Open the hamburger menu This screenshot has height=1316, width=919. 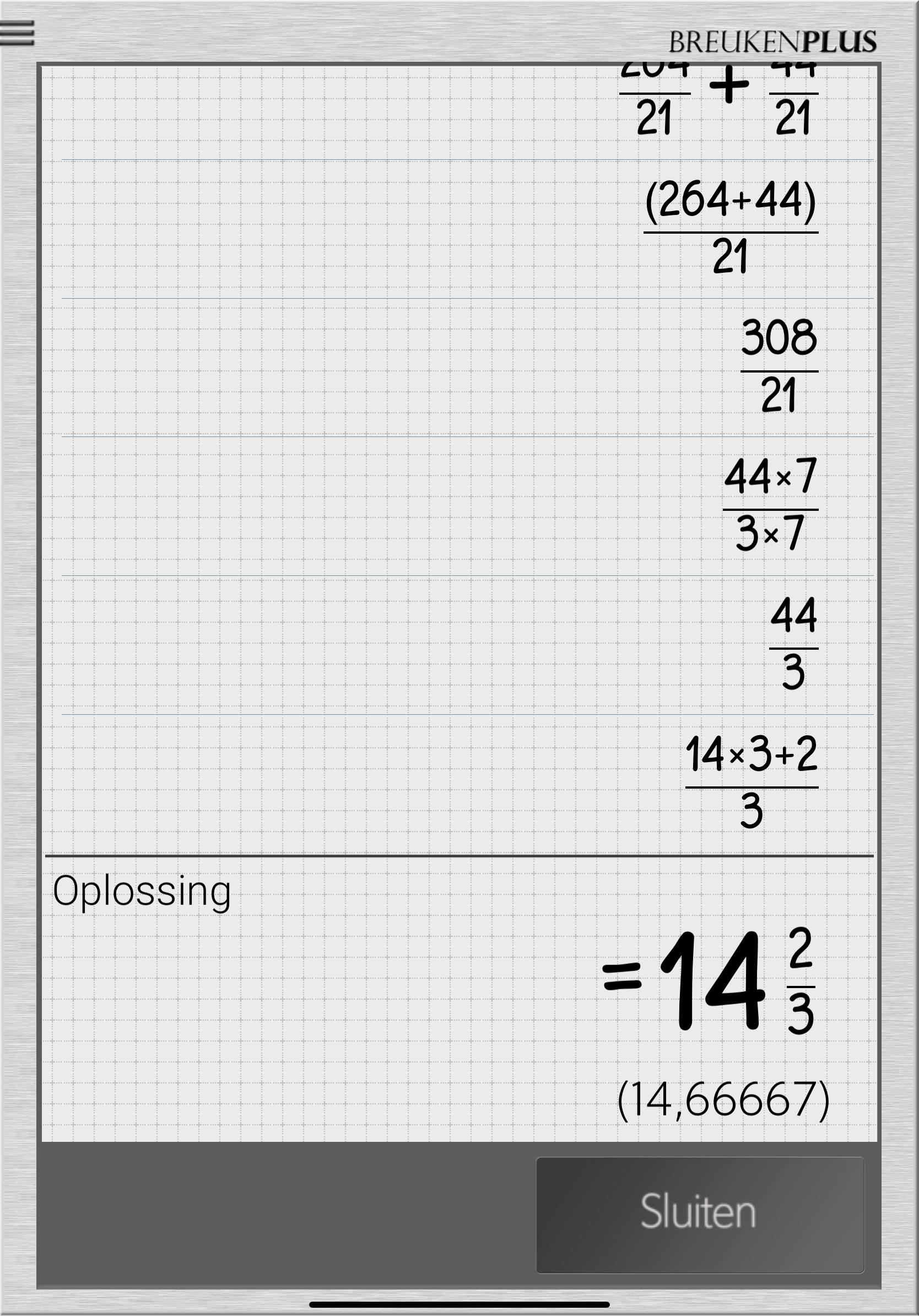(16, 33)
